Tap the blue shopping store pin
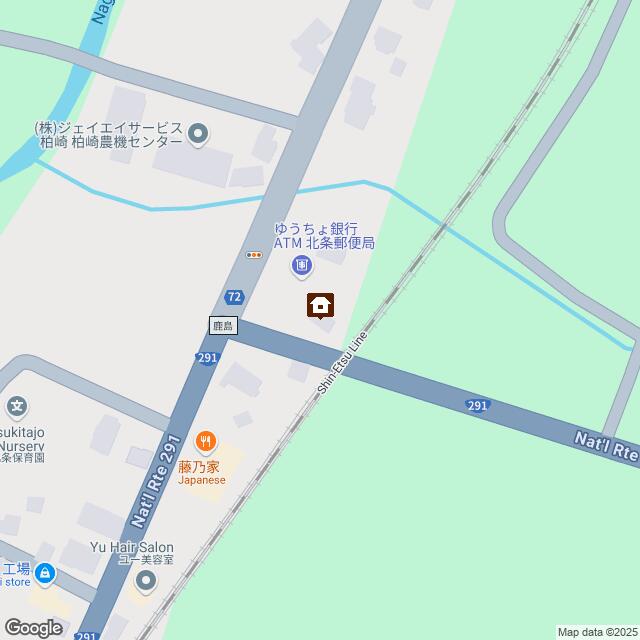Image resolution: width=640 pixels, height=640 pixels. click(x=44, y=573)
